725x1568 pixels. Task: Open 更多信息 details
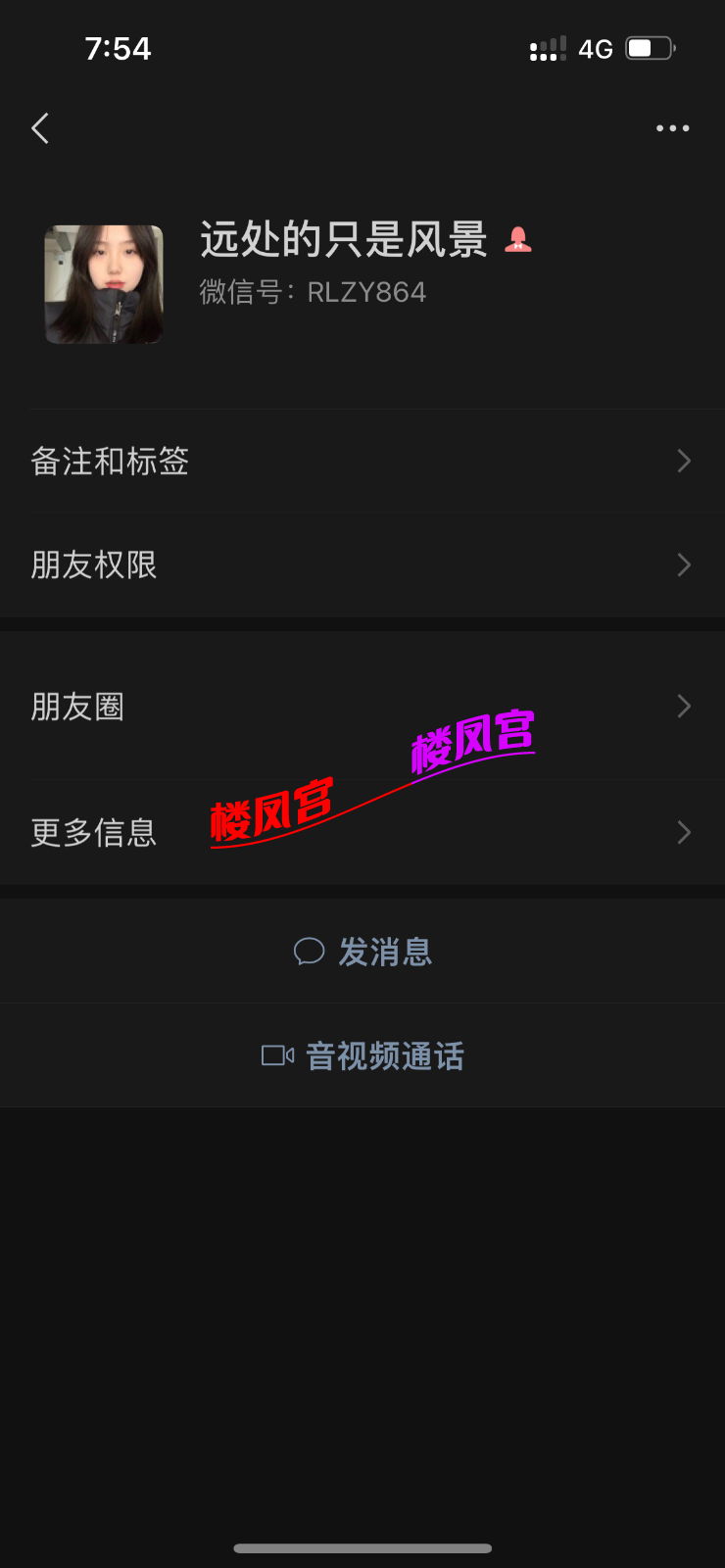pyautogui.click(x=362, y=832)
